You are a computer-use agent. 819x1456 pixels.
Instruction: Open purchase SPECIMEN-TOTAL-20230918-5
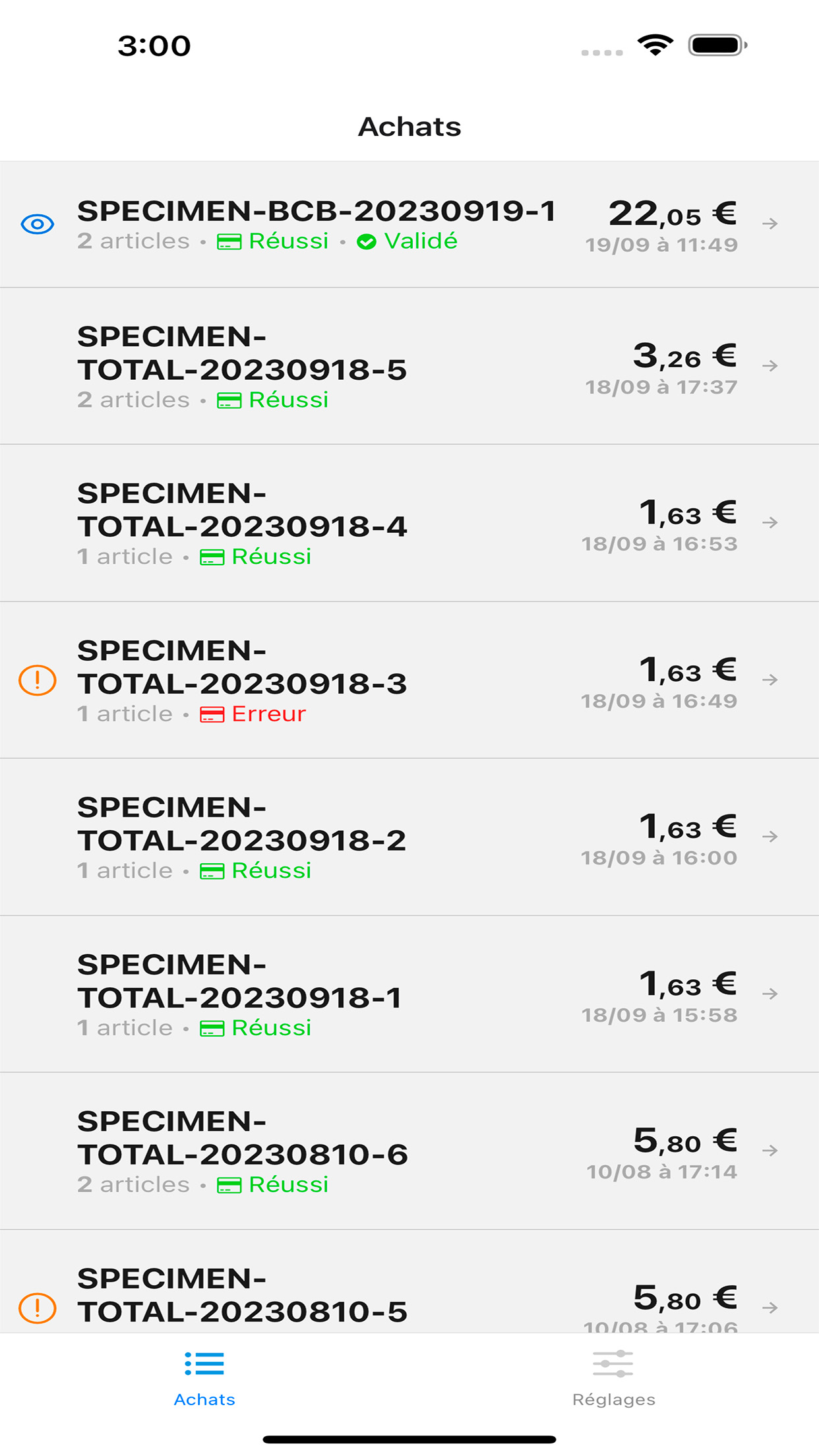coord(409,366)
